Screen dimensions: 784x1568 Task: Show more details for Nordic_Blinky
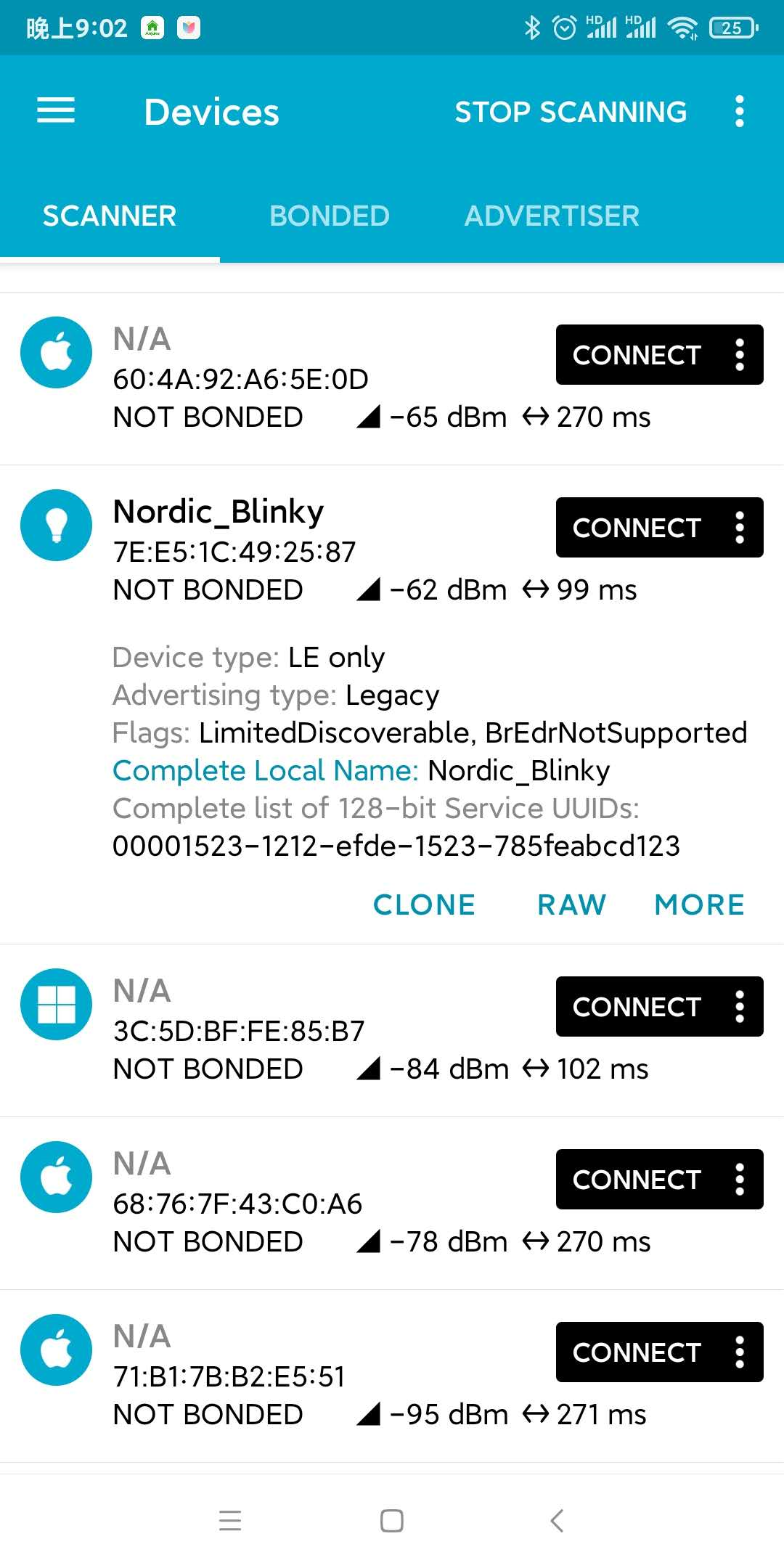tap(699, 905)
